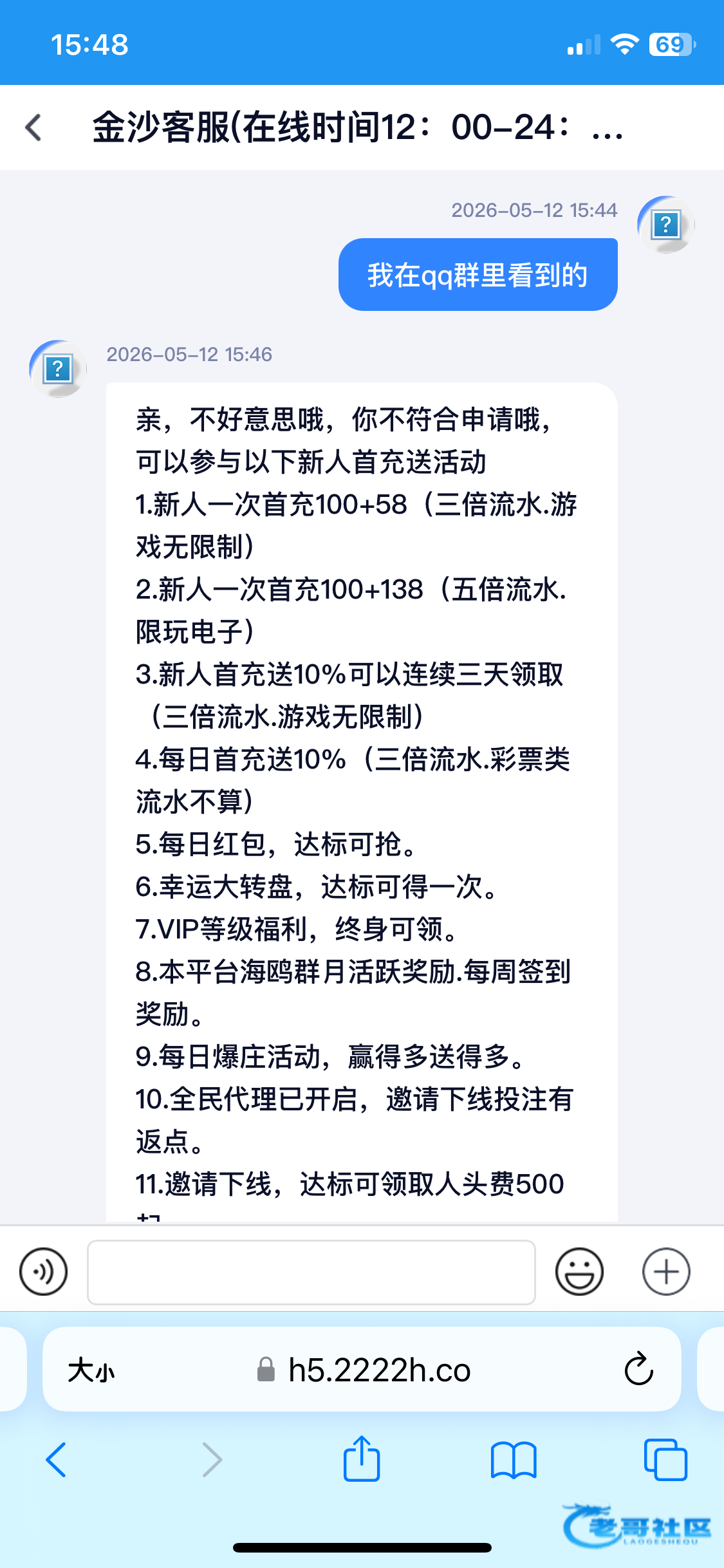The width and height of the screenshot is (724, 1568).
Task: Share this page from the browser
Action: [x=362, y=1458]
